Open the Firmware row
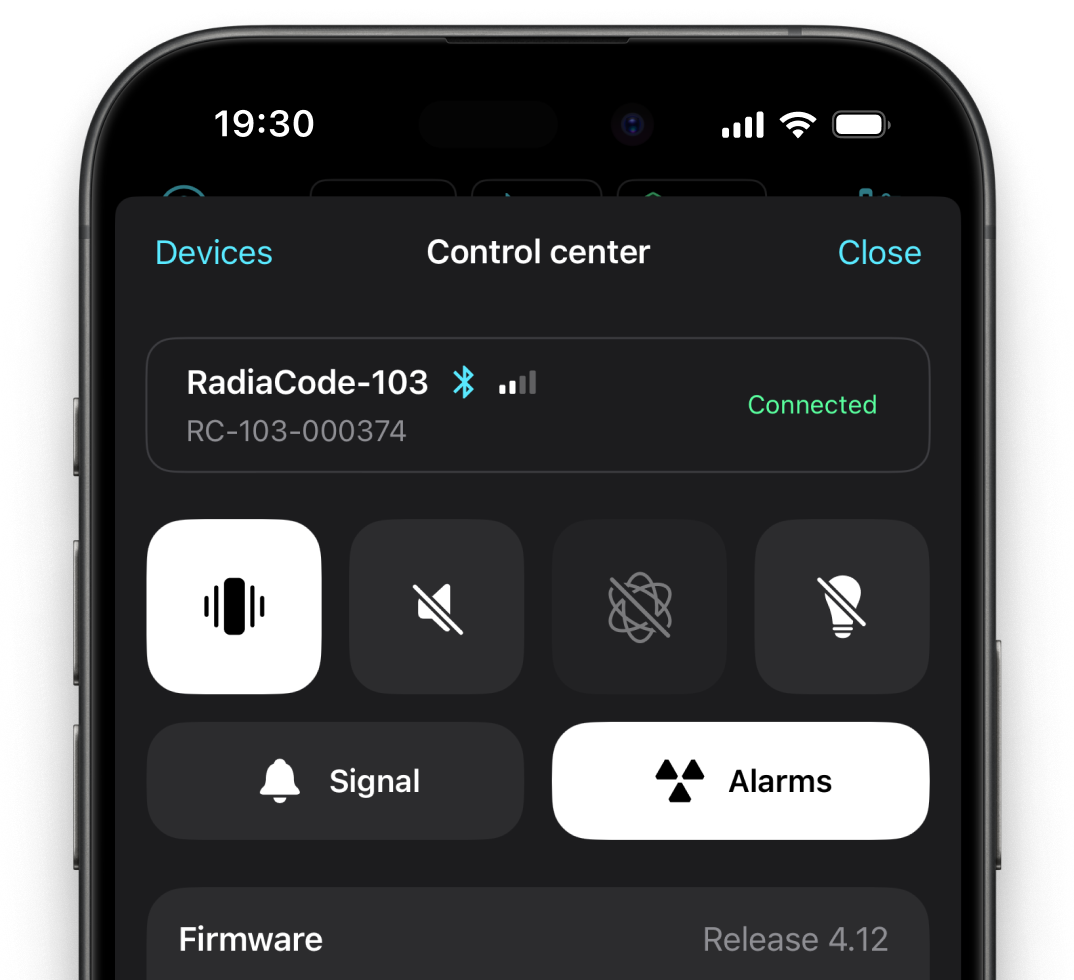The height and width of the screenshot is (980, 1074). click(537, 938)
